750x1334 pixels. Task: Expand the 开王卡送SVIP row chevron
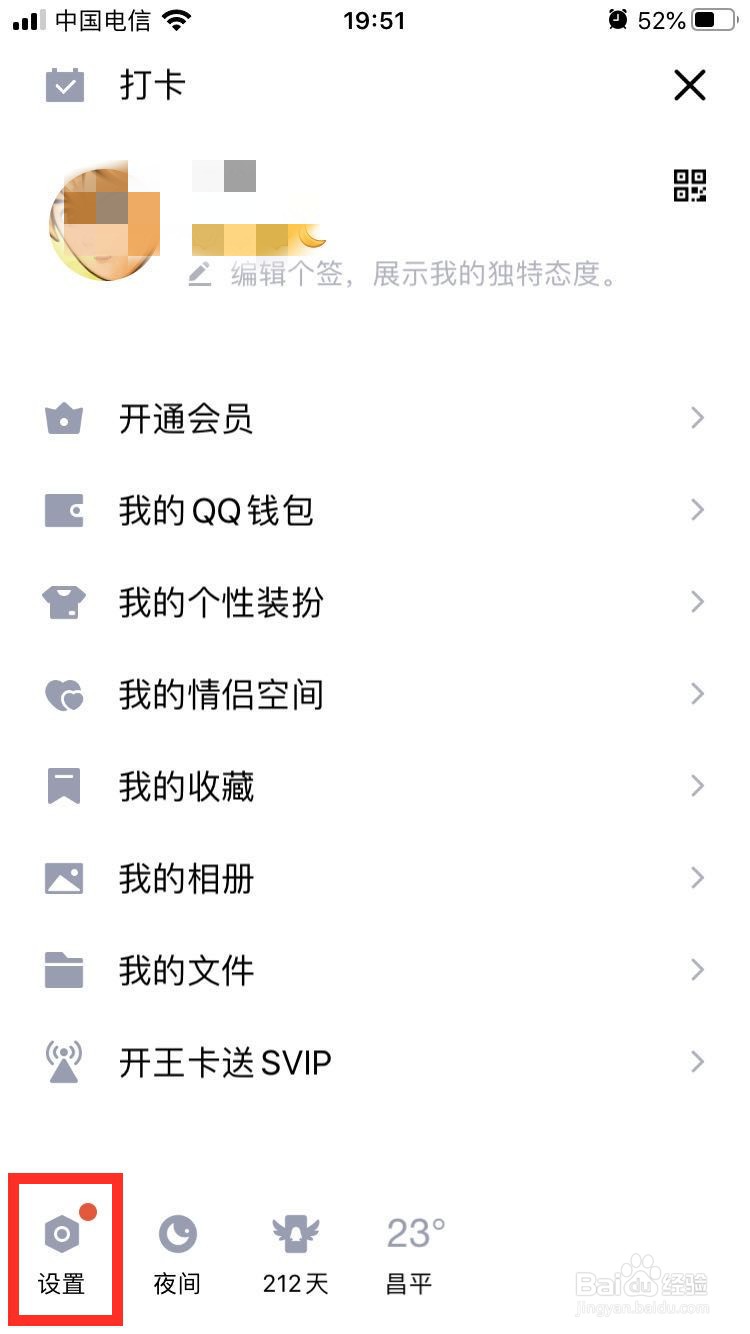(697, 1062)
